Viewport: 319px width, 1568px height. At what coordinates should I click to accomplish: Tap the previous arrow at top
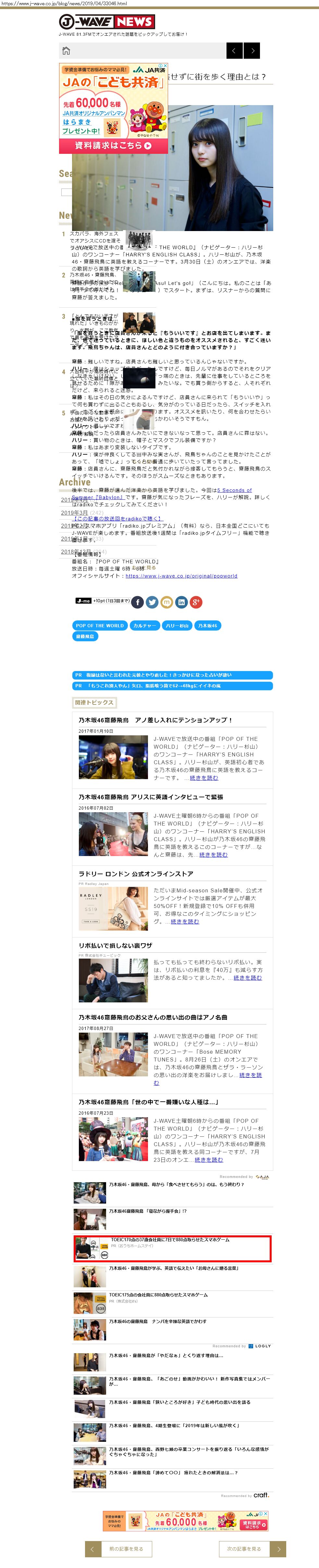click(x=234, y=51)
